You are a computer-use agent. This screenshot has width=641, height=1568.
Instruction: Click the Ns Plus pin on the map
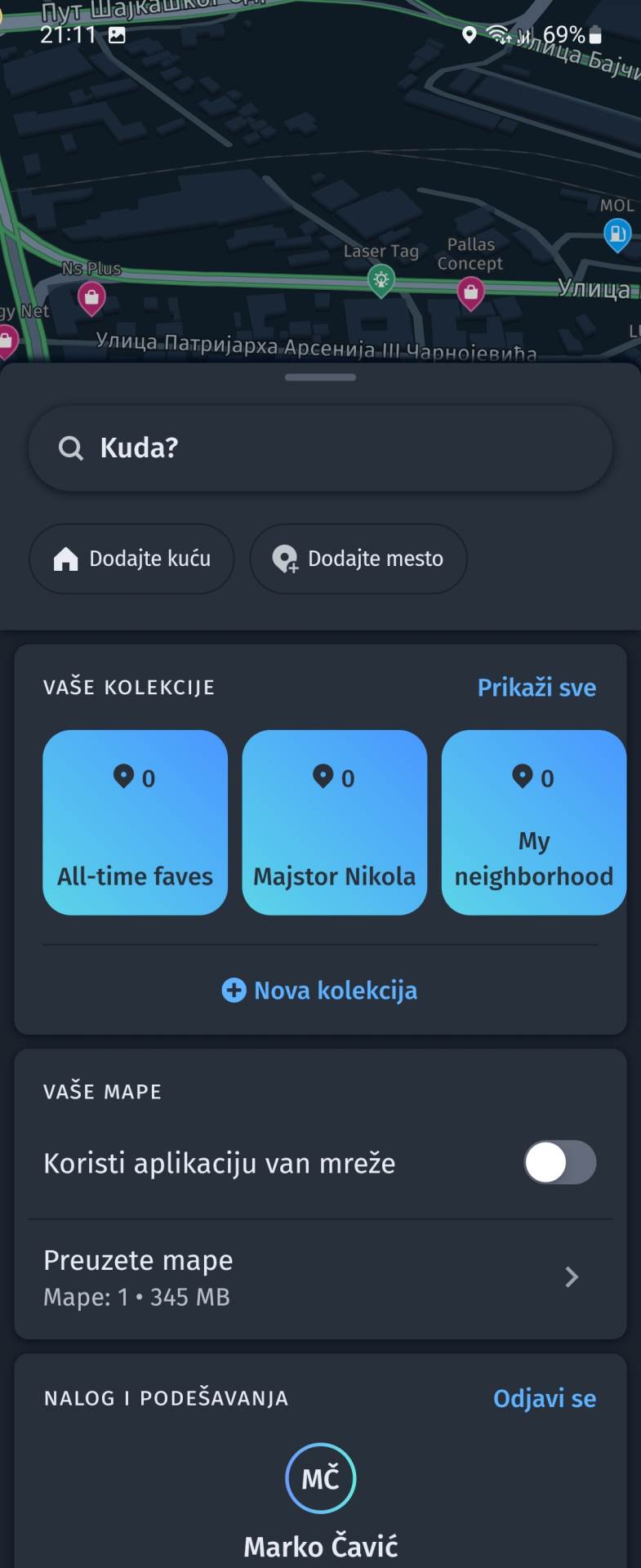pyautogui.click(x=91, y=299)
